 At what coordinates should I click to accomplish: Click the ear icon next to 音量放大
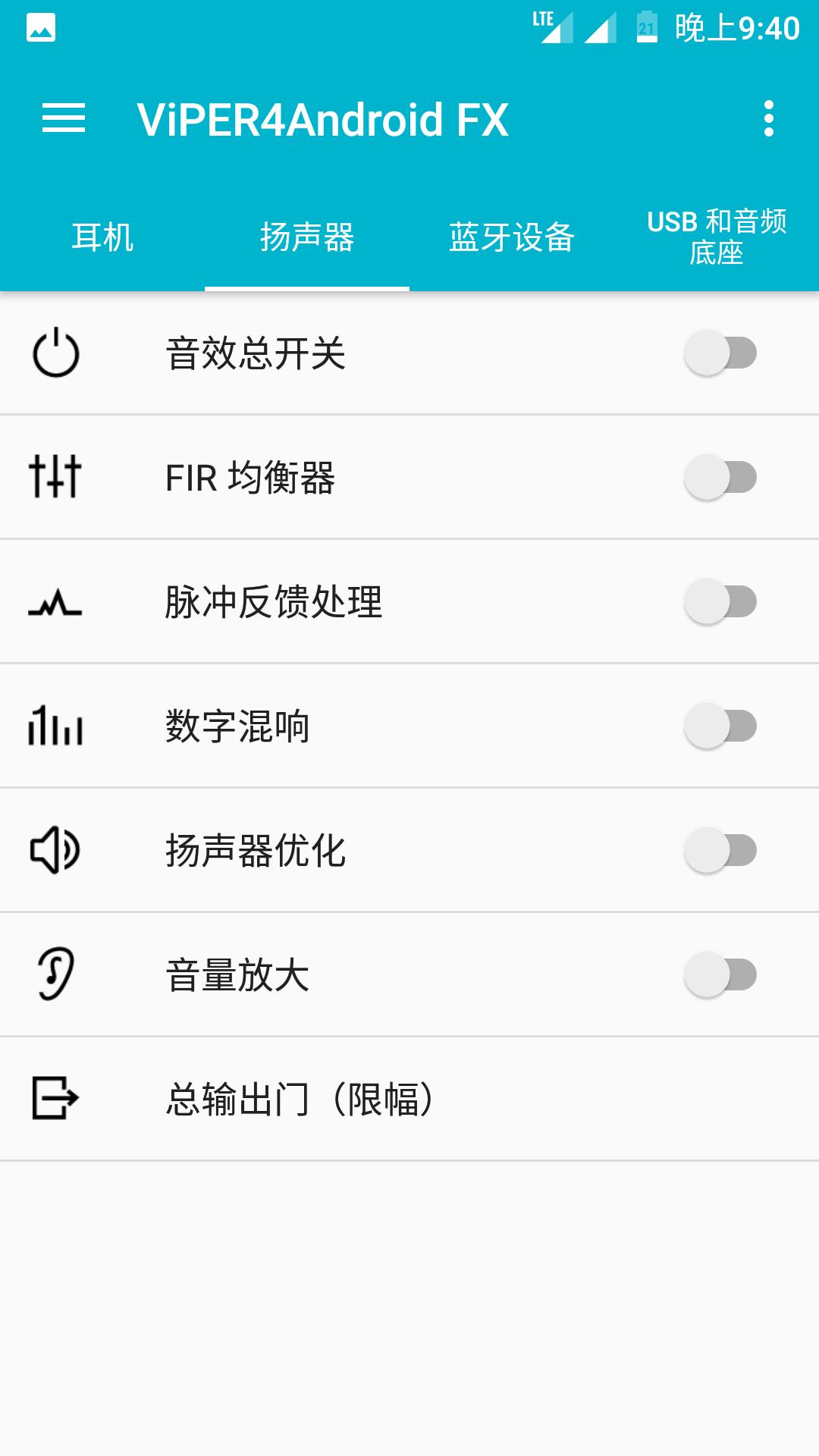click(x=55, y=974)
